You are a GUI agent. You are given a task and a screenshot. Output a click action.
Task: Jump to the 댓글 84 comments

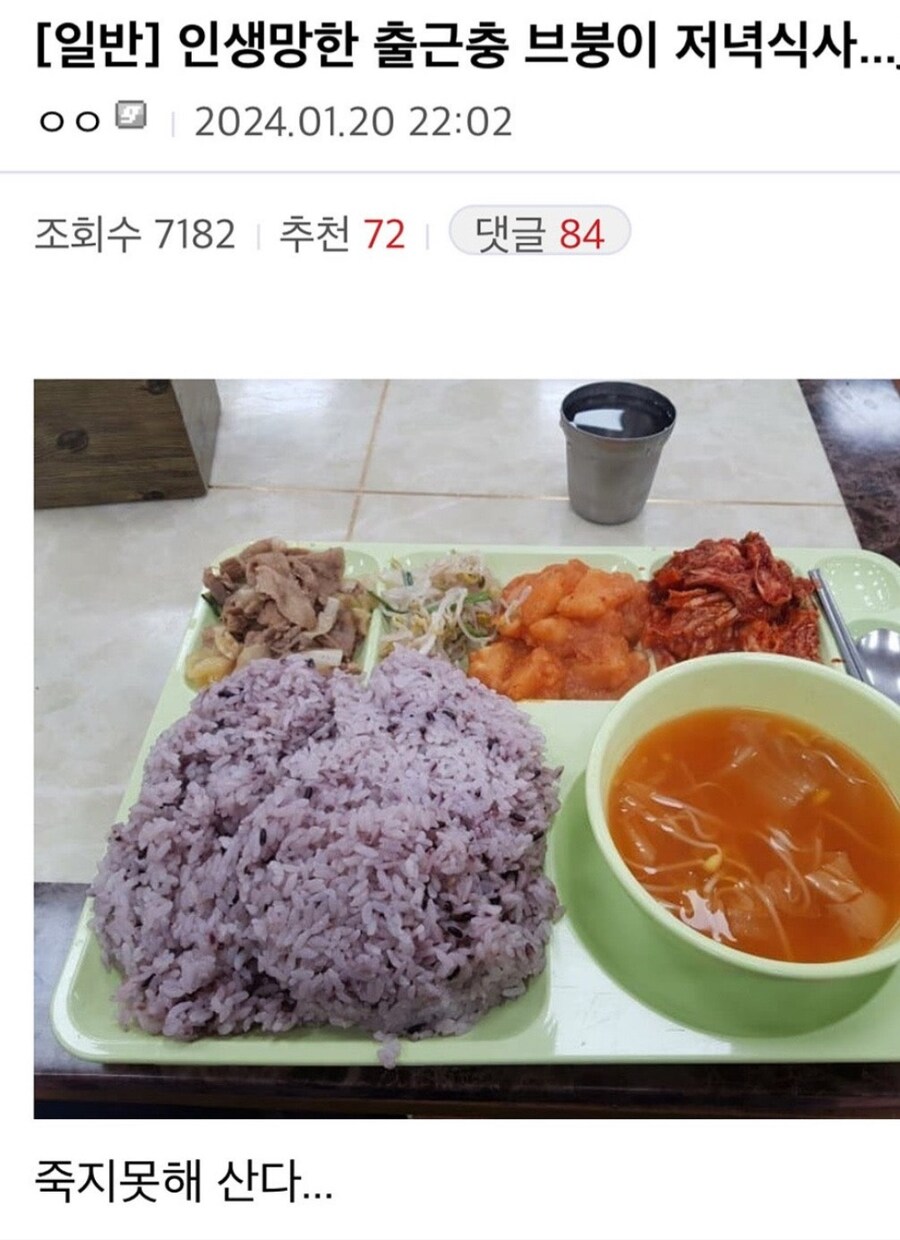coord(540,234)
